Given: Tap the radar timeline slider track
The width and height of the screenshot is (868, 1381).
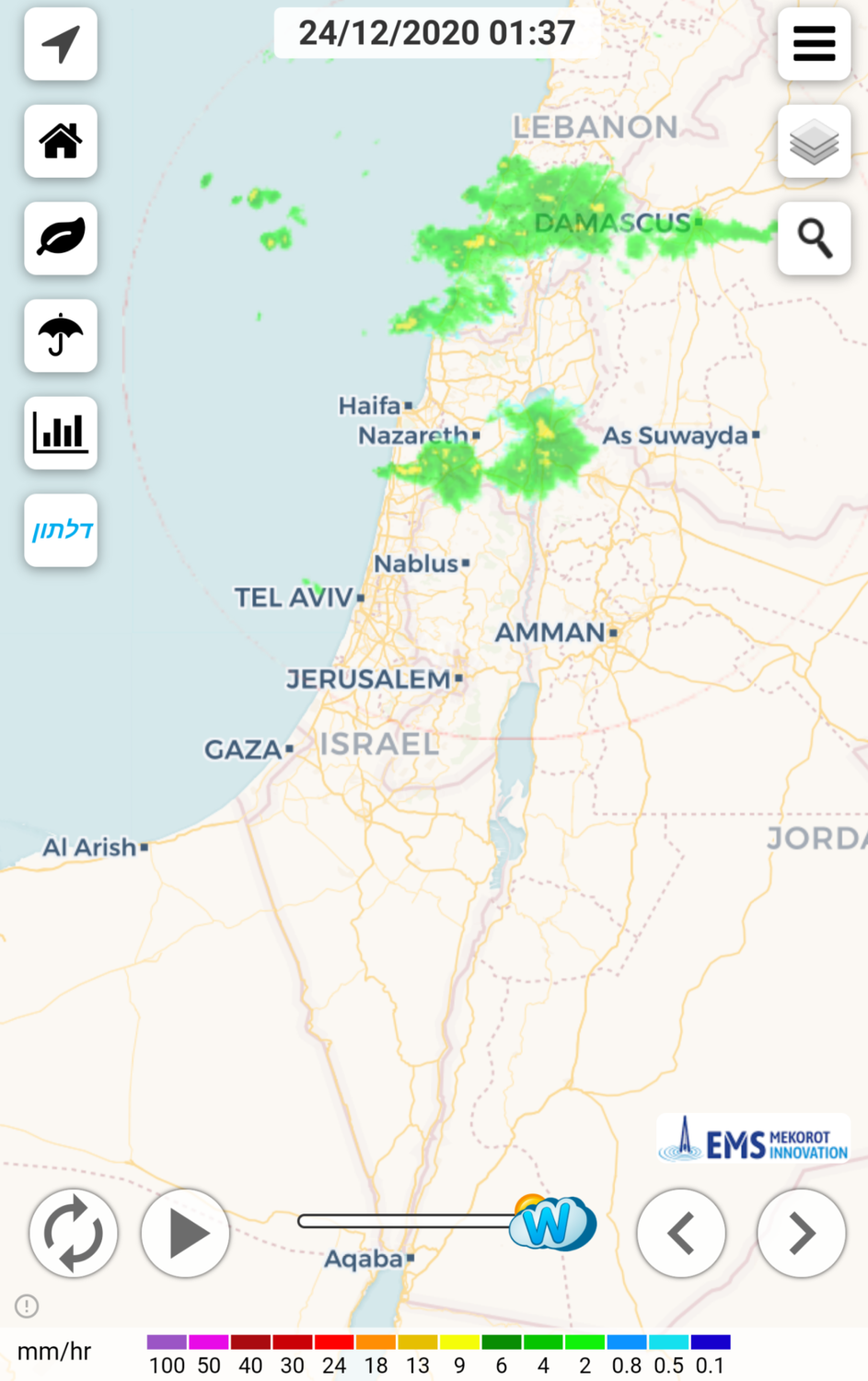Looking at the screenshot, I should 405,1221.
